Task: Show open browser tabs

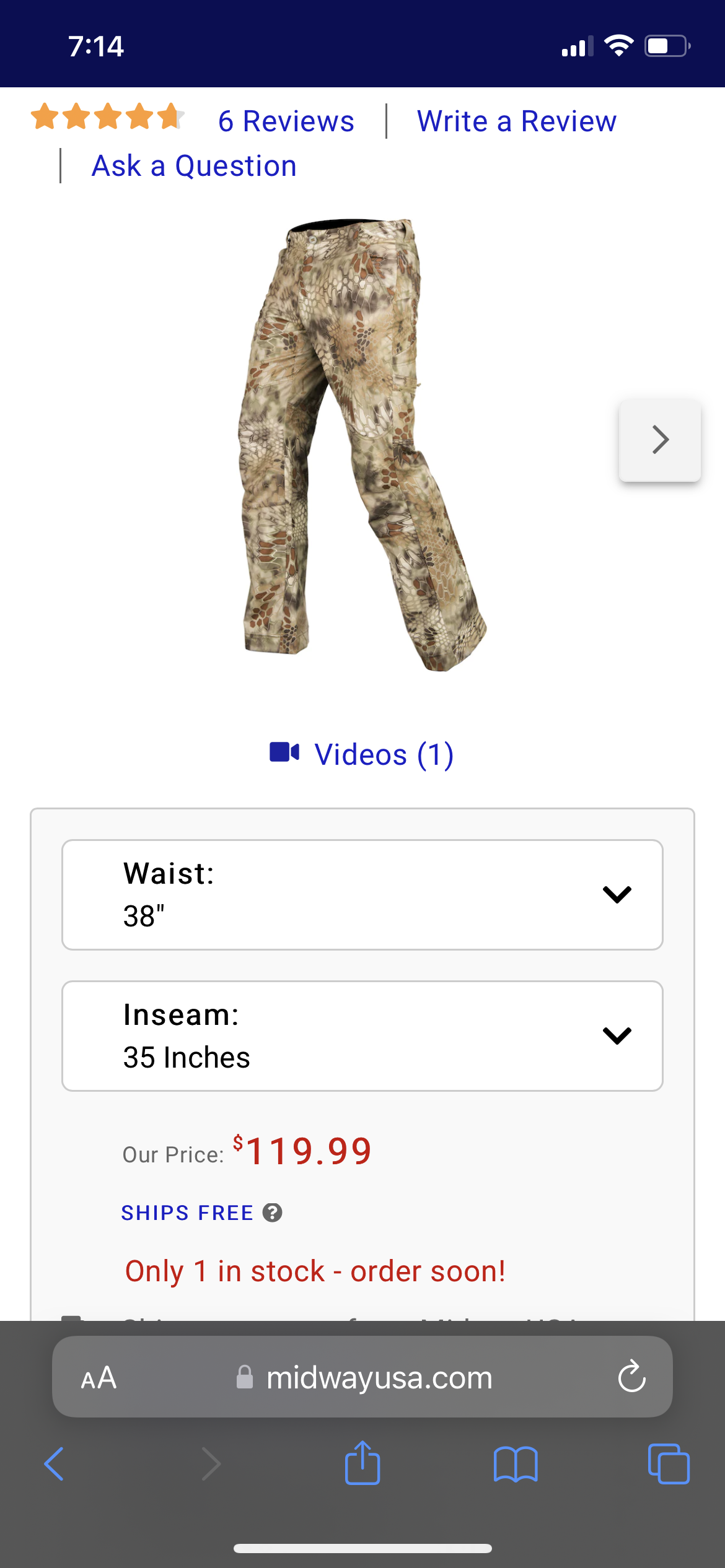Action: coord(669,1464)
